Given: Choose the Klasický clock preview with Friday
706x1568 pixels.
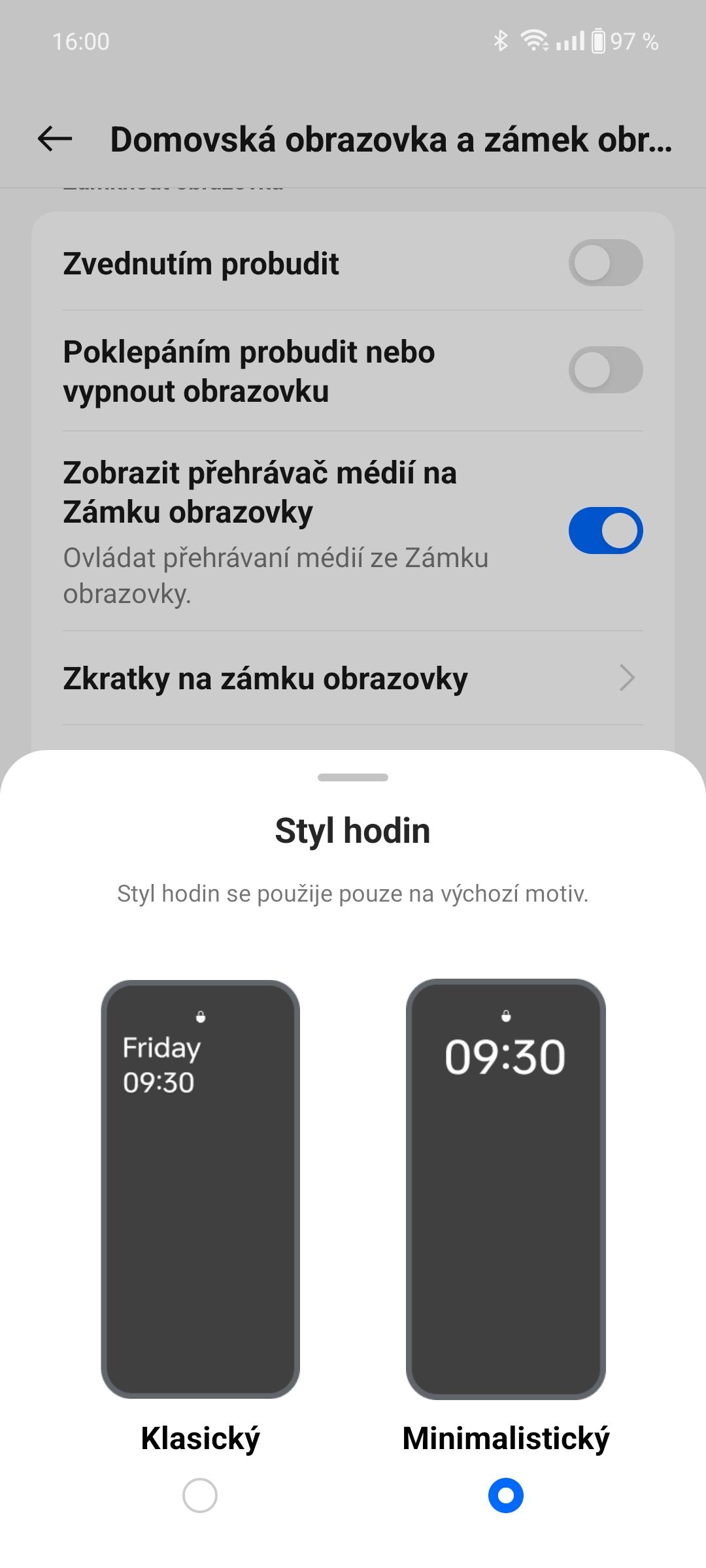Looking at the screenshot, I should point(200,1189).
